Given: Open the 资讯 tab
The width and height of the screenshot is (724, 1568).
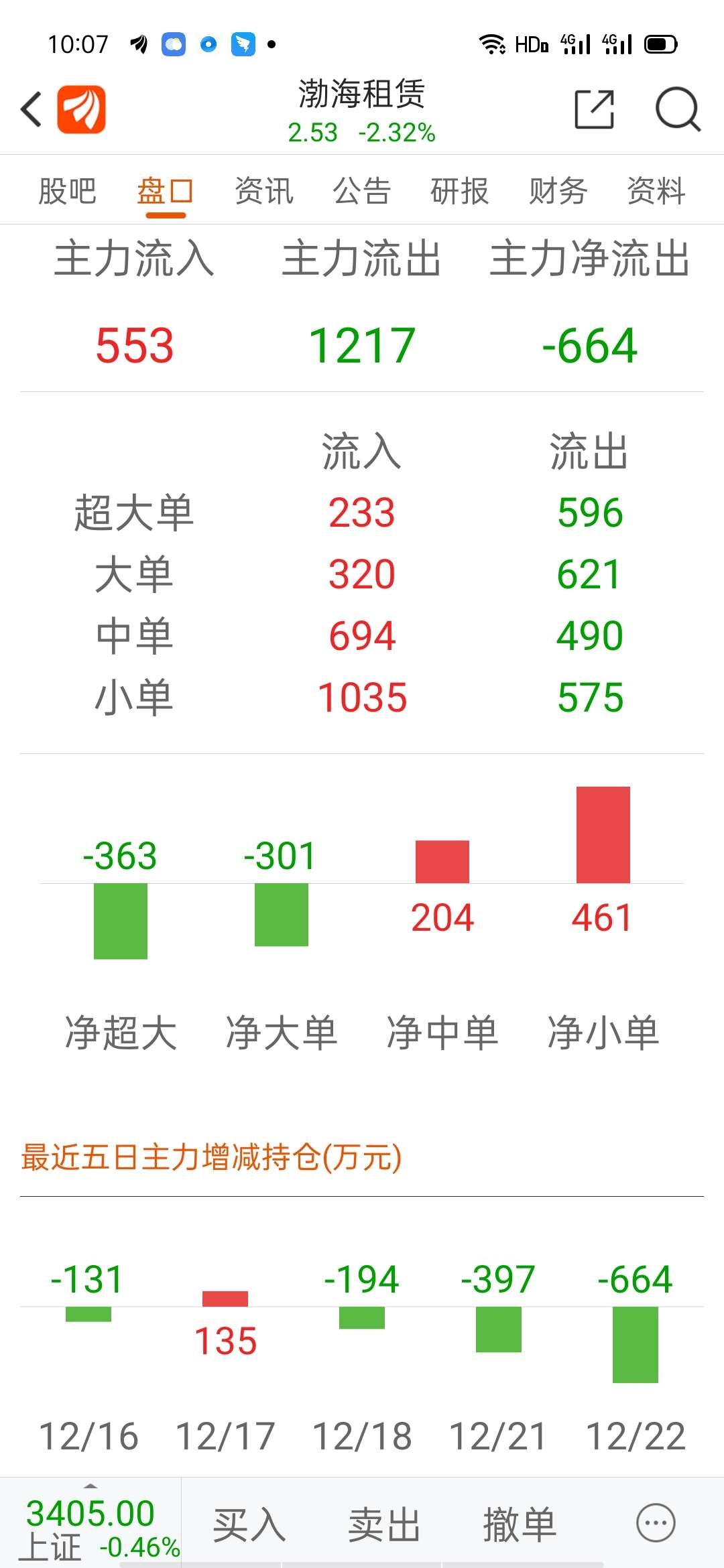Looking at the screenshot, I should pos(264,192).
